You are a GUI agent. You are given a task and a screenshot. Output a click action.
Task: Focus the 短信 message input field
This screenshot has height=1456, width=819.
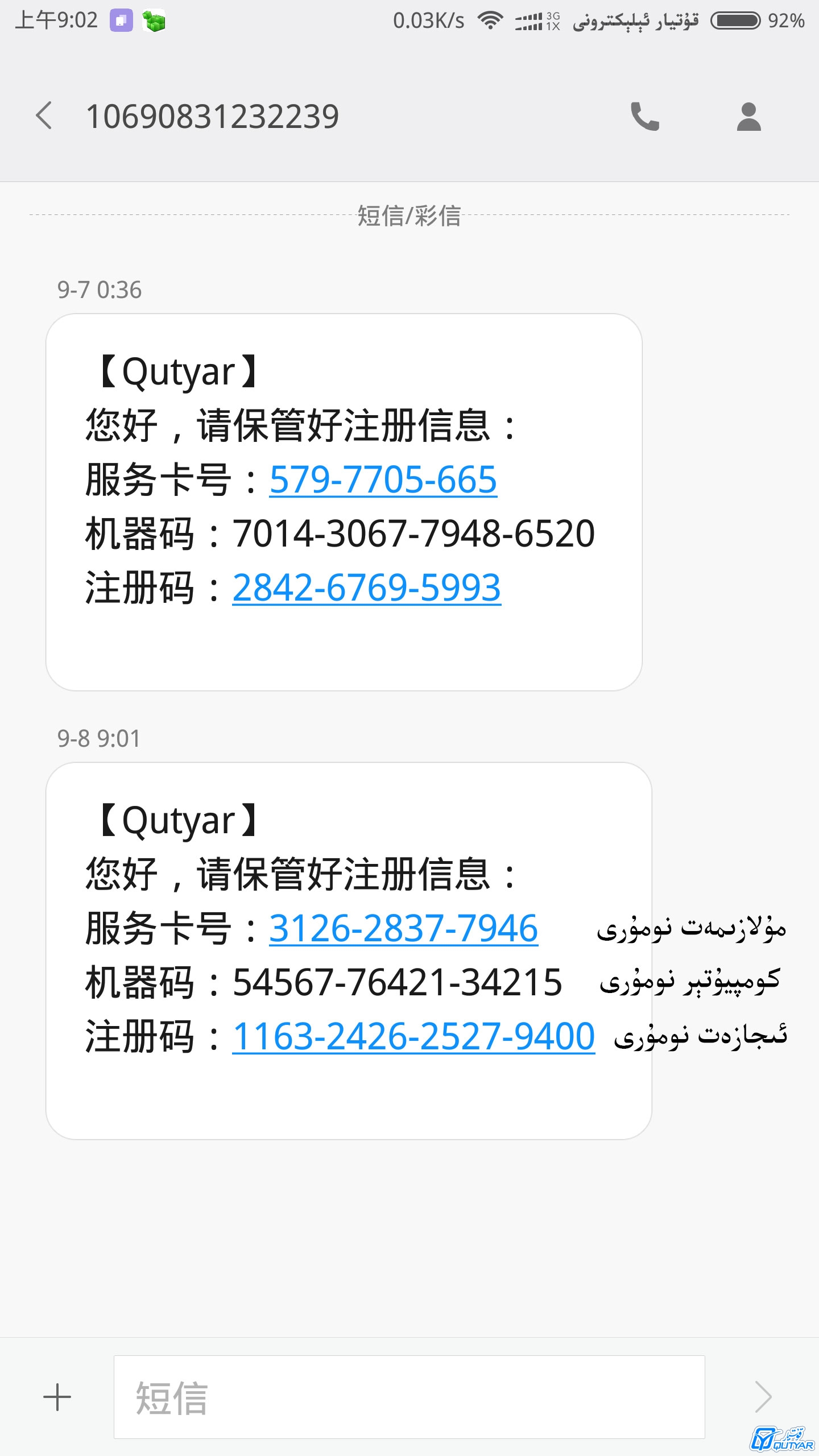409,1397
